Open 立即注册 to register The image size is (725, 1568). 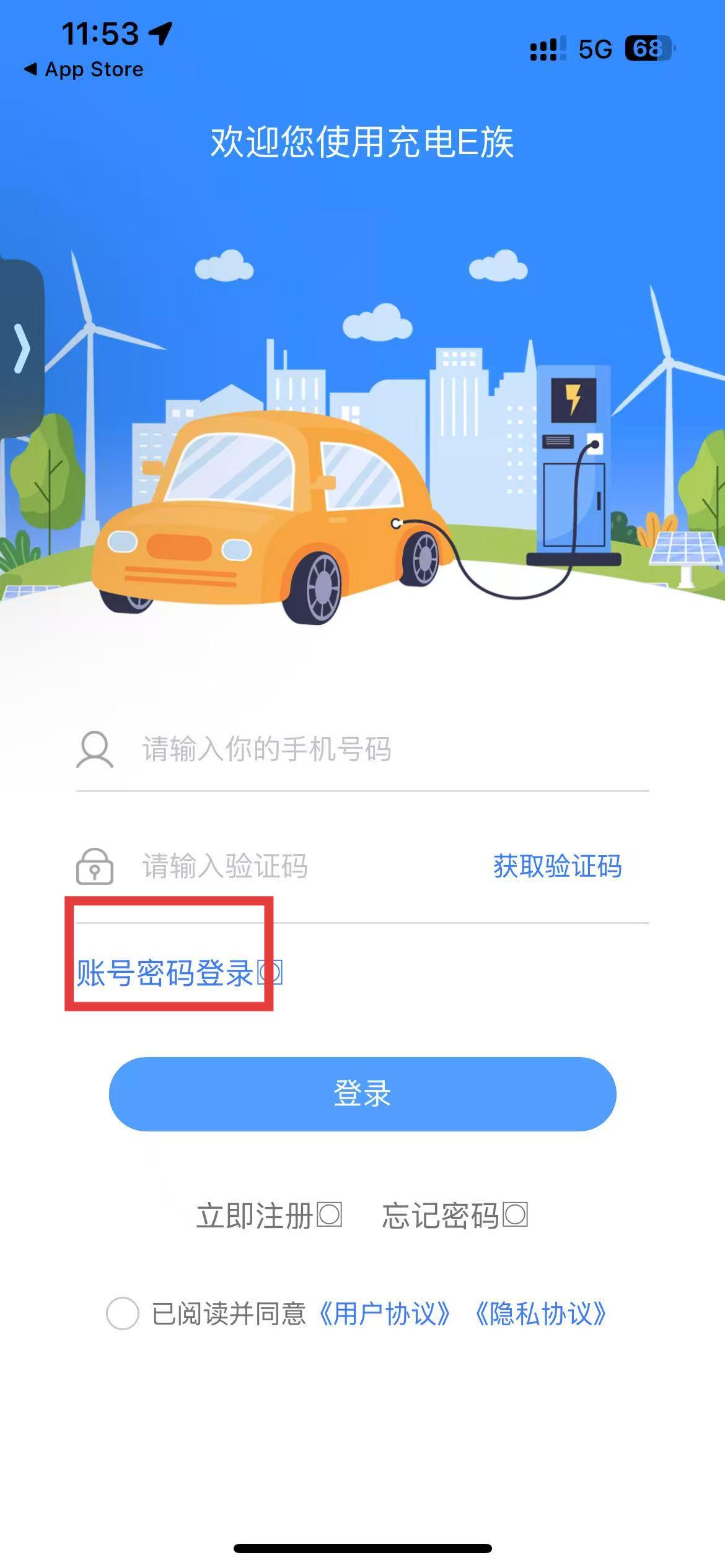(x=268, y=1216)
